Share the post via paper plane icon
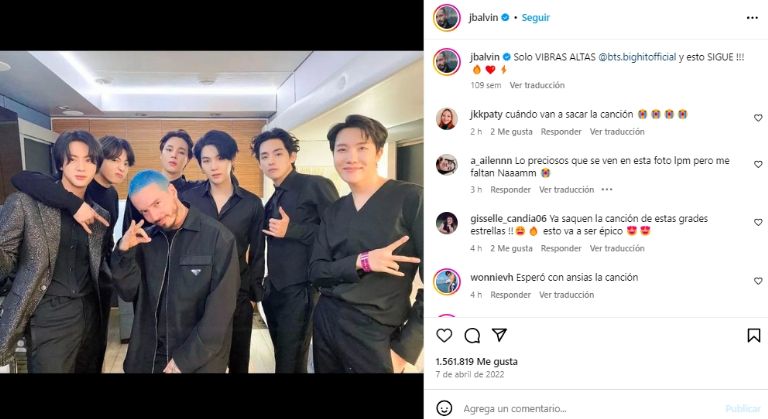The width and height of the screenshot is (768, 419). click(499, 335)
